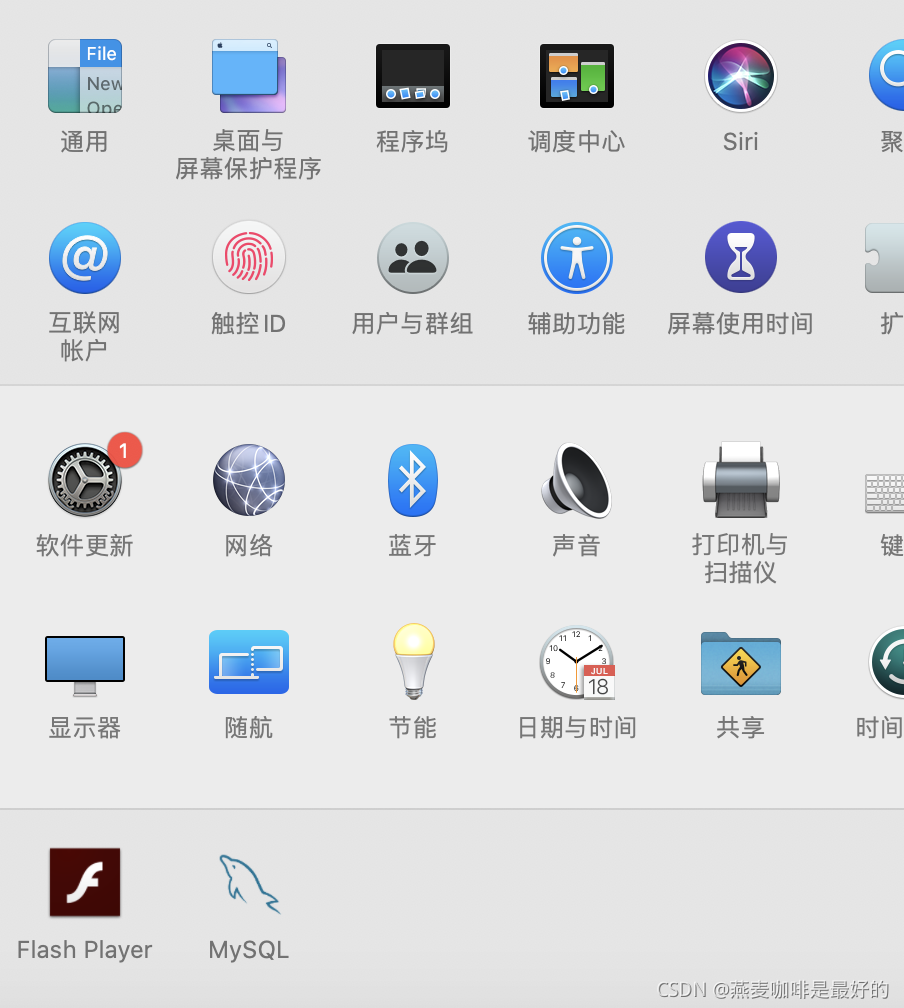
Task: Open Siri preferences
Action: pyautogui.click(x=740, y=77)
